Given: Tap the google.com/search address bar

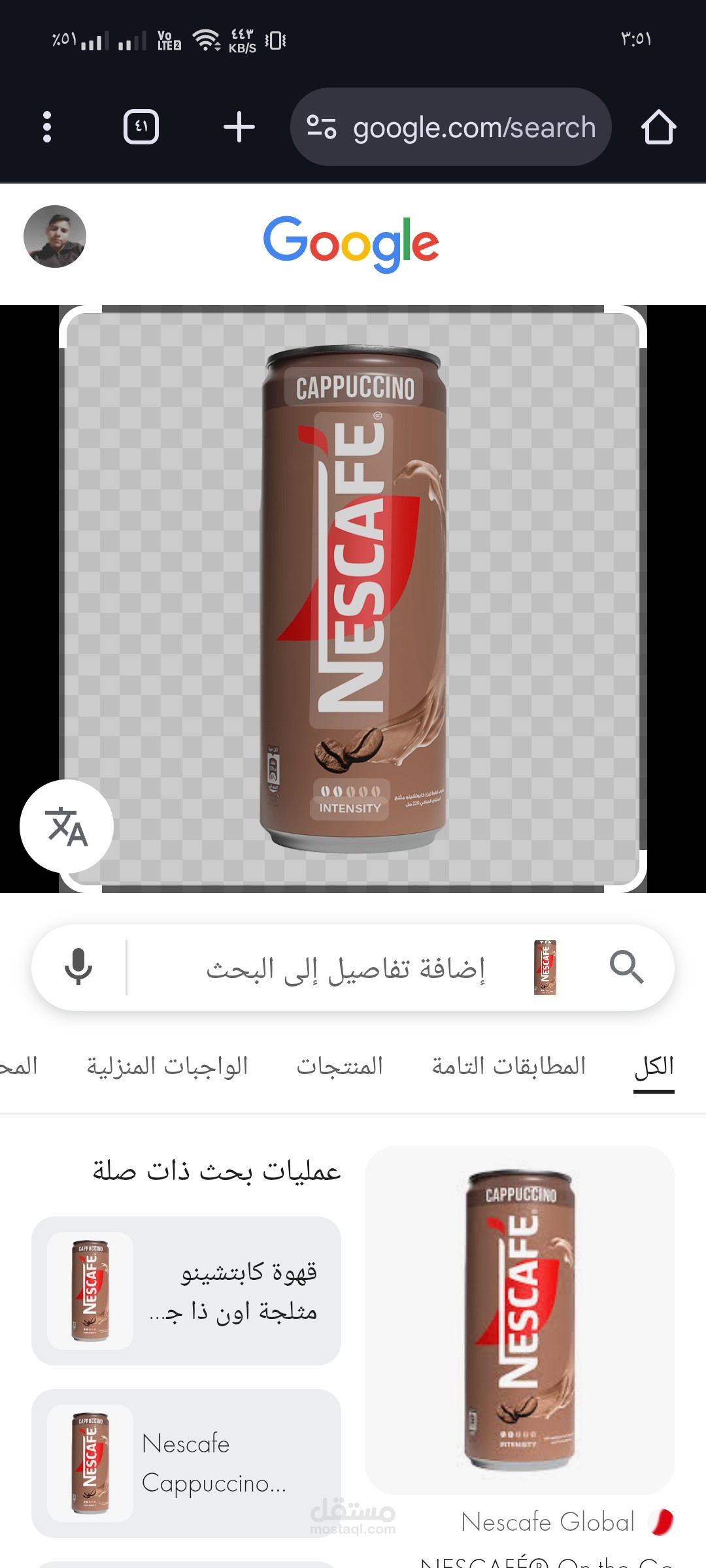Looking at the screenshot, I should click(x=451, y=127).
